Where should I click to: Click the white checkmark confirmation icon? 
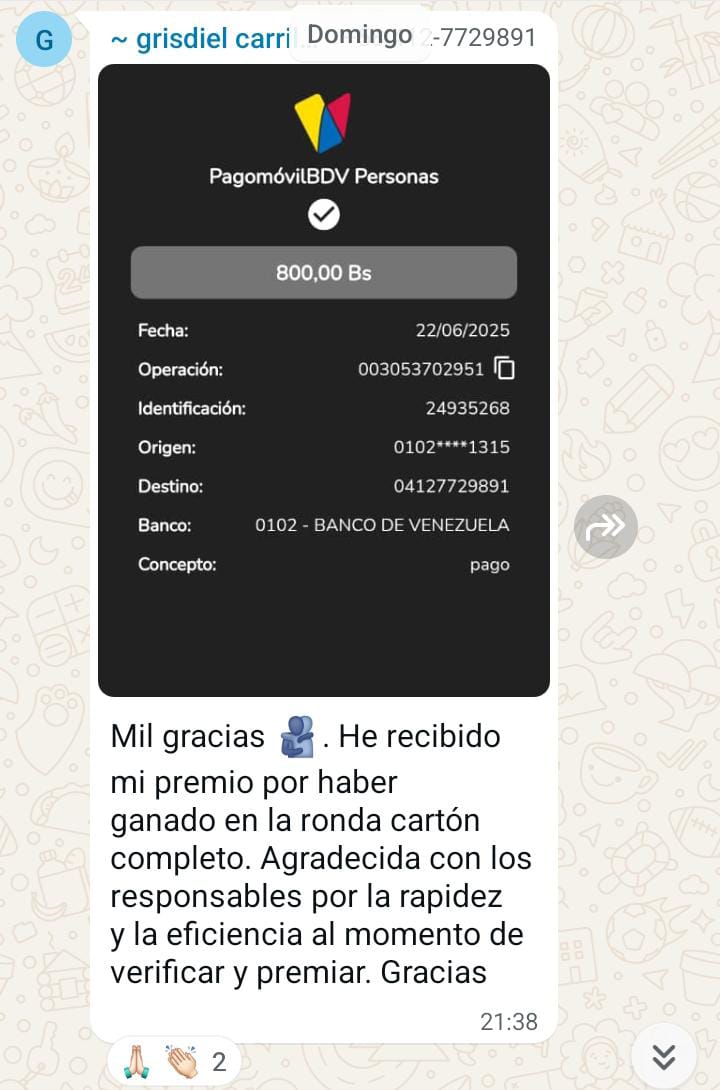coord(322,213)
